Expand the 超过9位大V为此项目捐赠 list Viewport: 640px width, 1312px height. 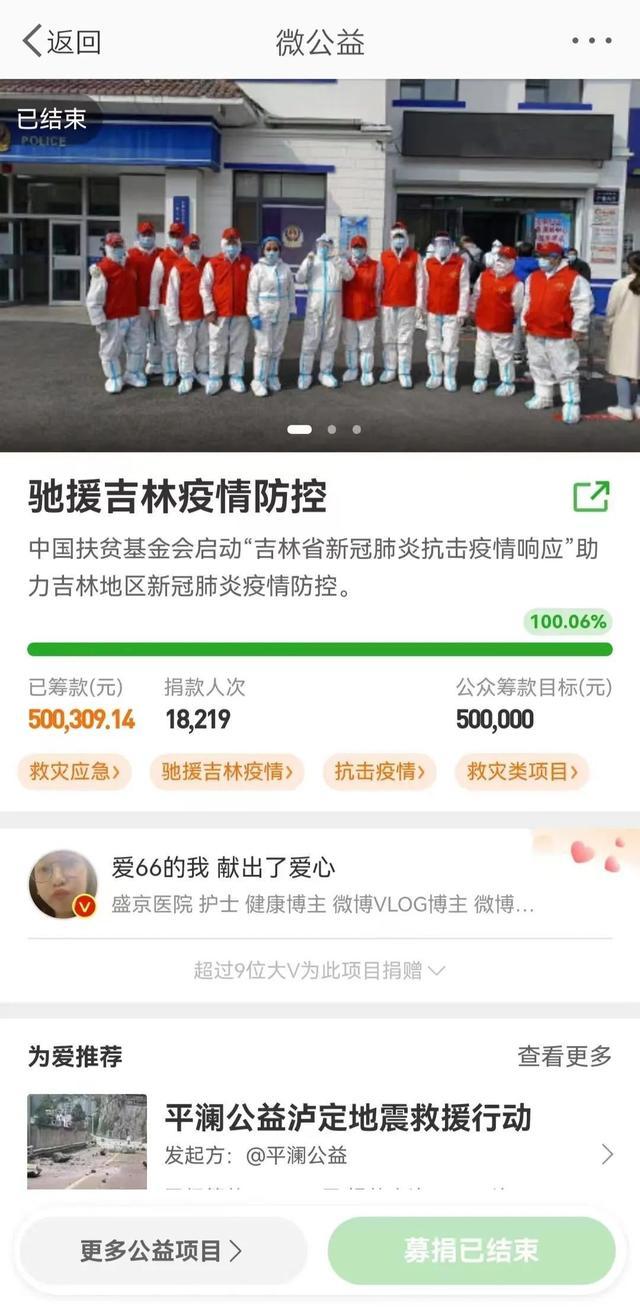[320, 970]
